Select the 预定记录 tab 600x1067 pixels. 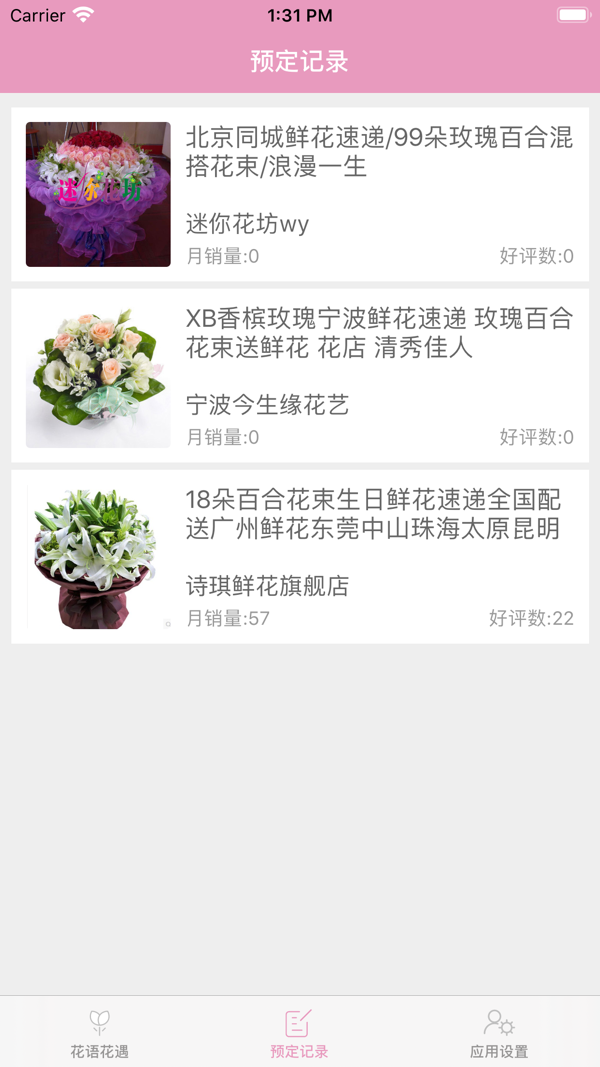coord(299,1033)
